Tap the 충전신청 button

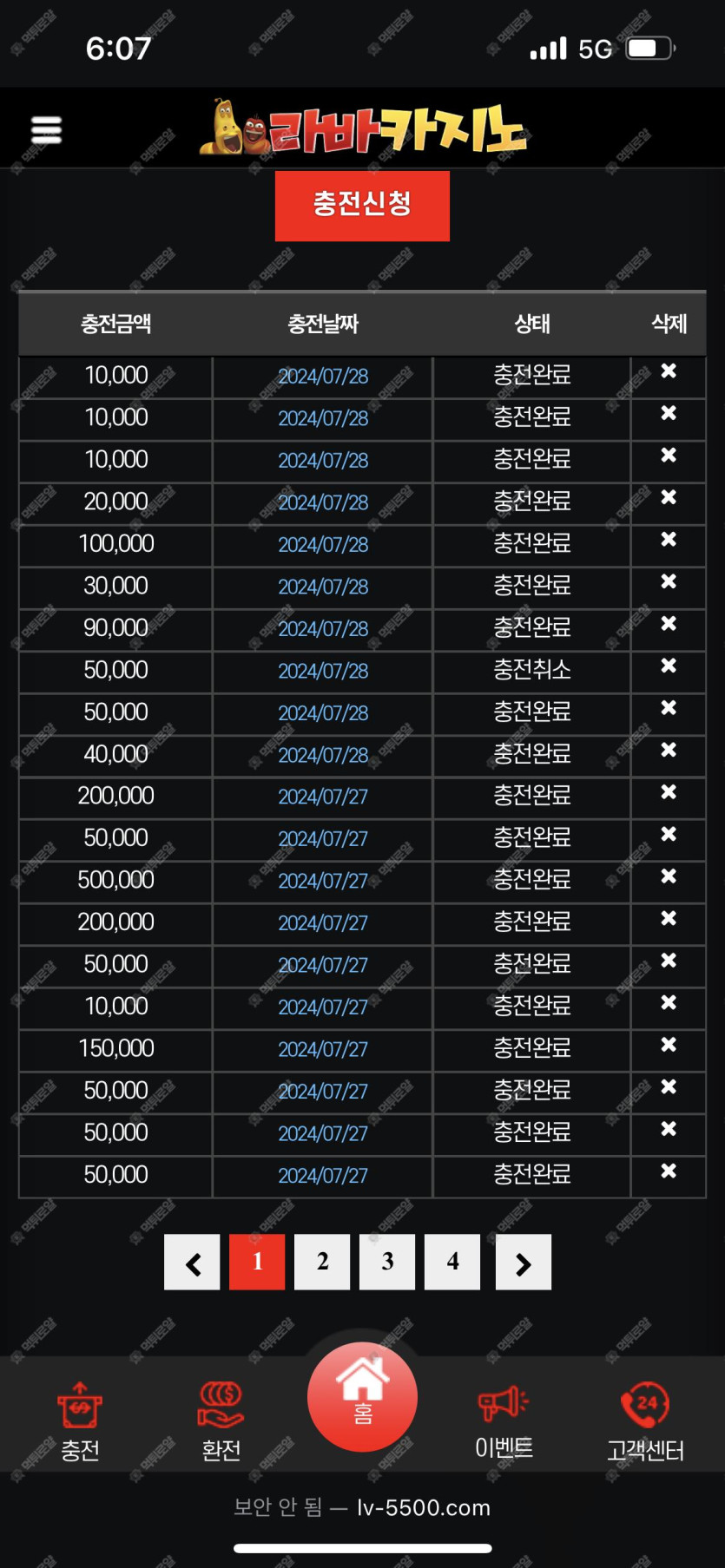coord(362,206)
